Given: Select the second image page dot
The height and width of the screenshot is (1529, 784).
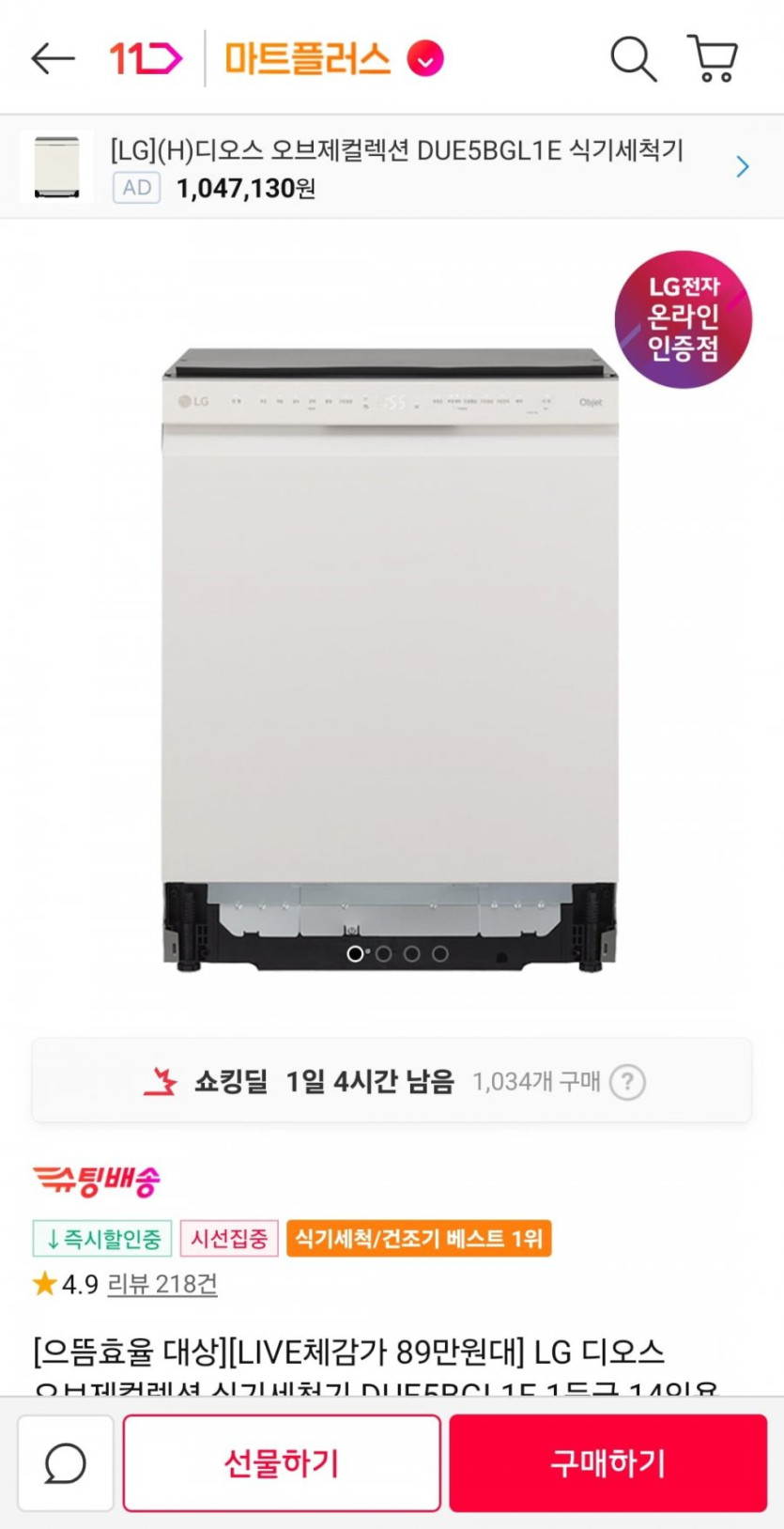Looking at the screenshot, I should coord(383,953).
